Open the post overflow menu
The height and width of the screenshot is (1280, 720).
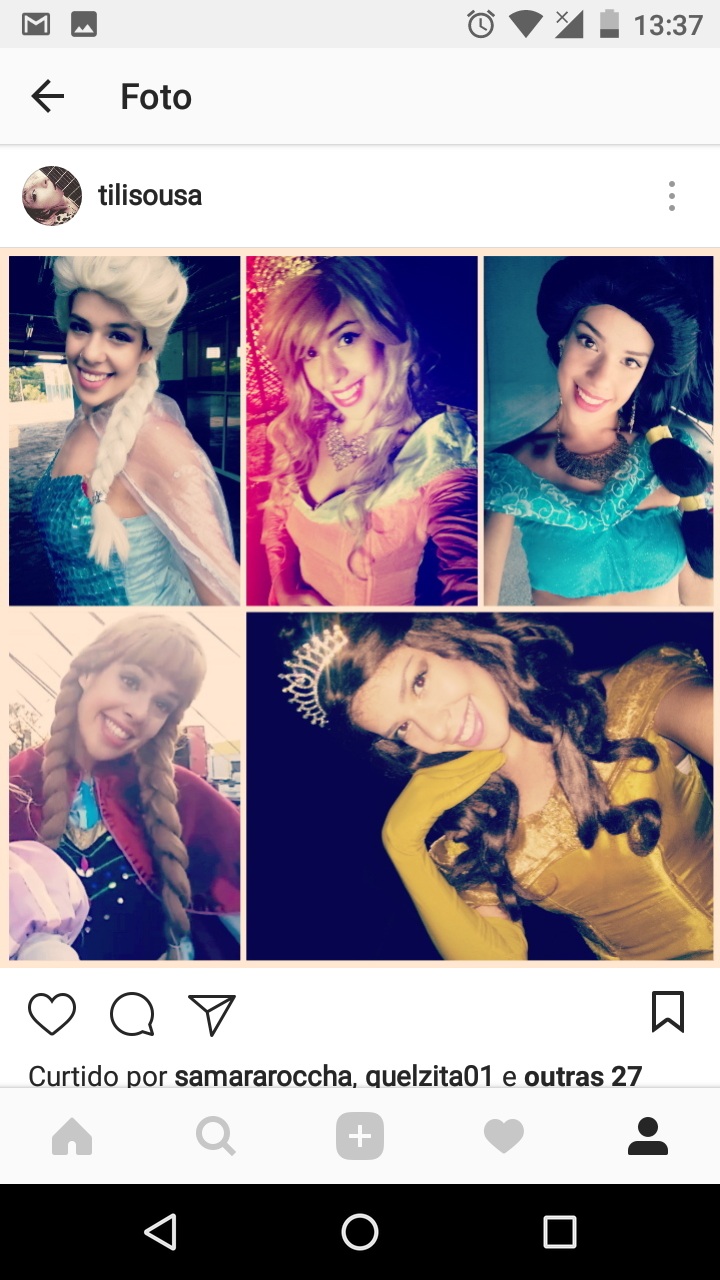coord(671,196)
